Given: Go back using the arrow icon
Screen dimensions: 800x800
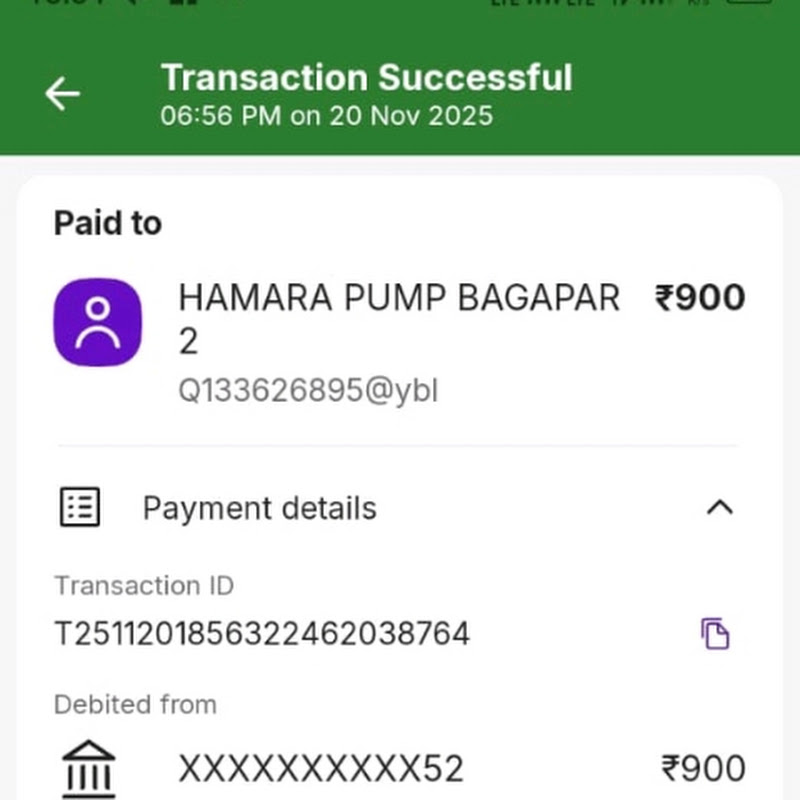Looking at the screenshot, I should (62, 94).
